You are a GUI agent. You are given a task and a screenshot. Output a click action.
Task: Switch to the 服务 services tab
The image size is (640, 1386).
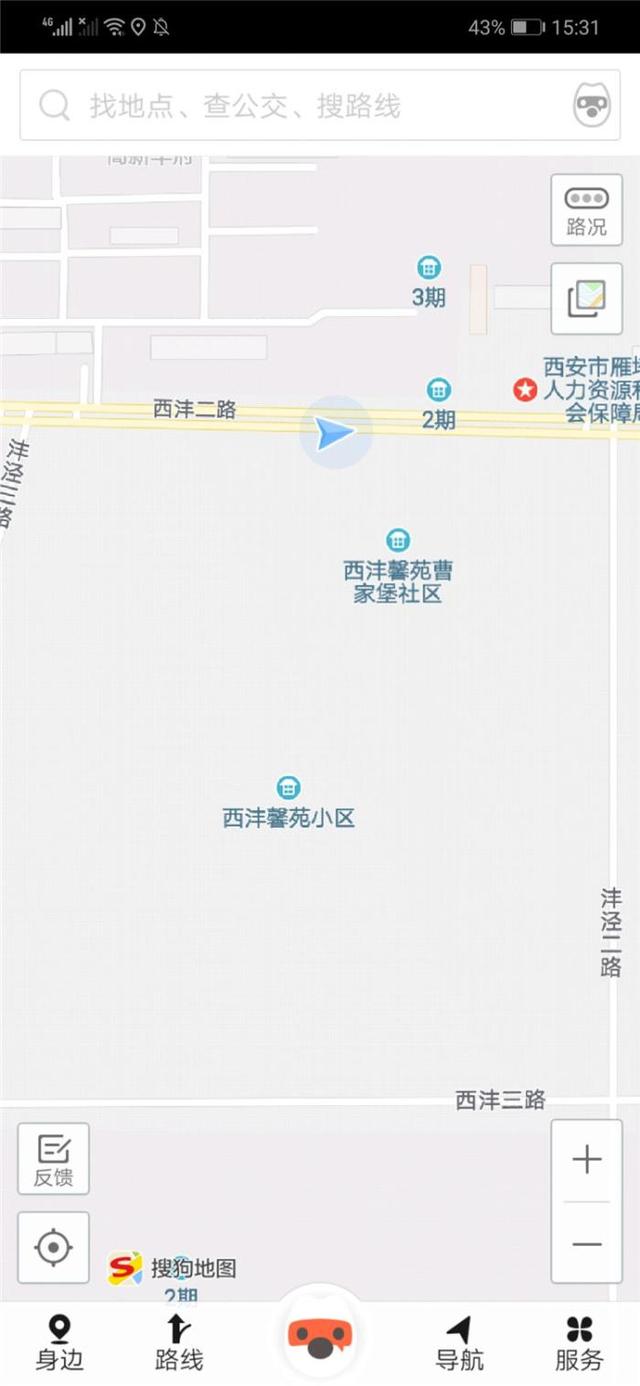click(x=579, y=1342)
